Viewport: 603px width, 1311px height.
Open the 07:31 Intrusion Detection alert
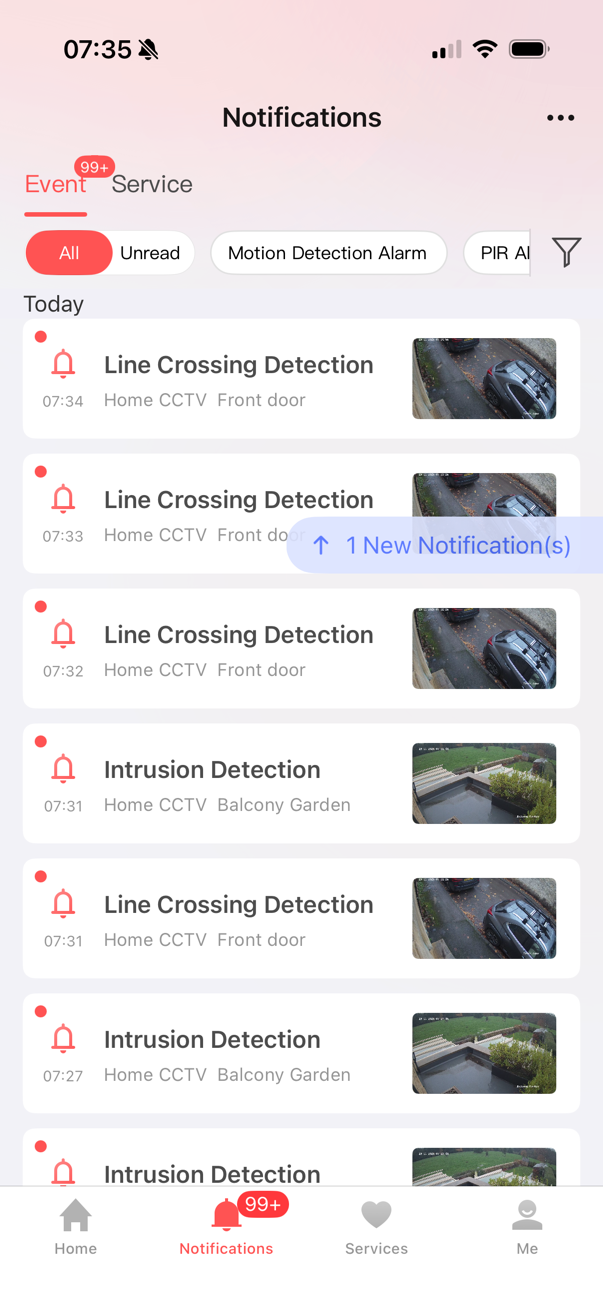point(238,784)
